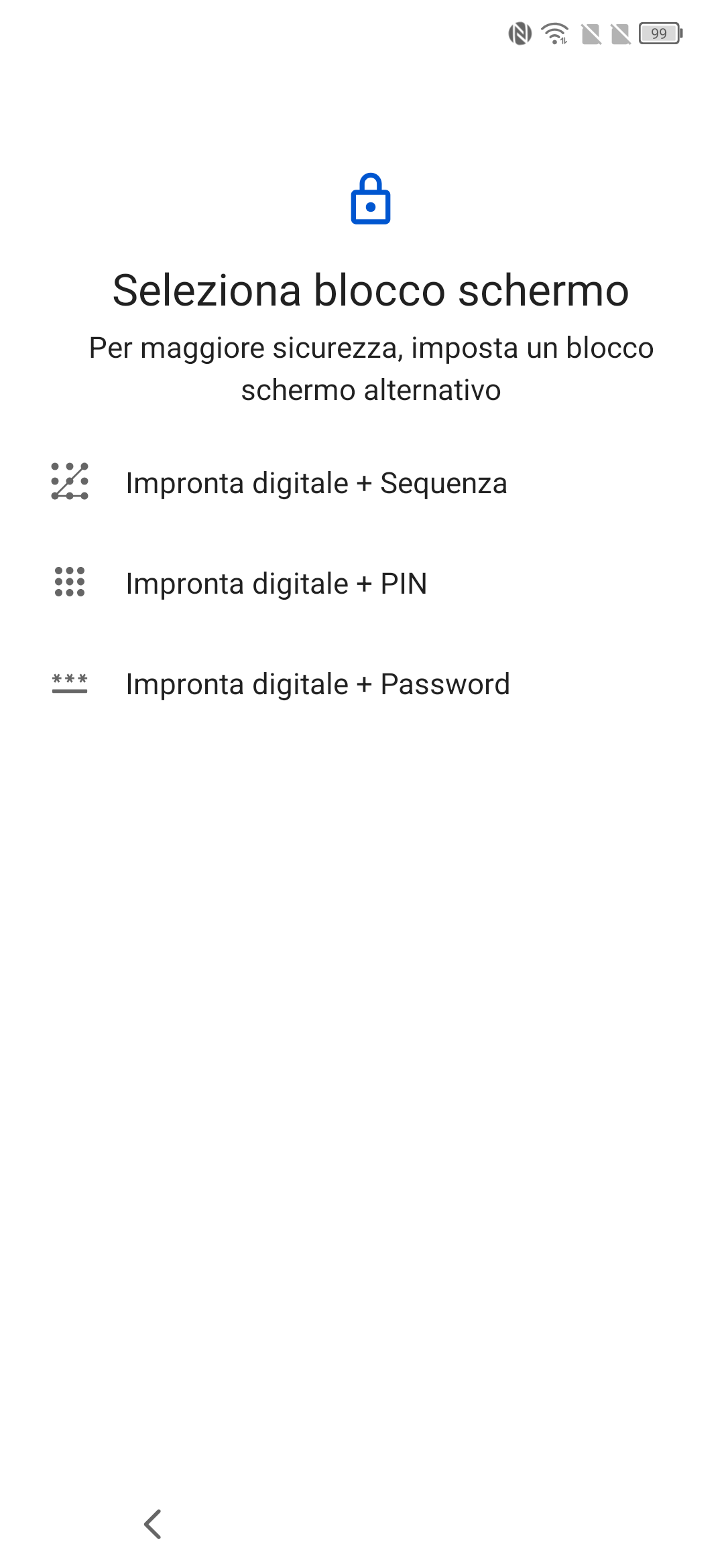Screen dimensions: 724x1568
Task: Go back with the navigation arrow
Action: 153,1524
